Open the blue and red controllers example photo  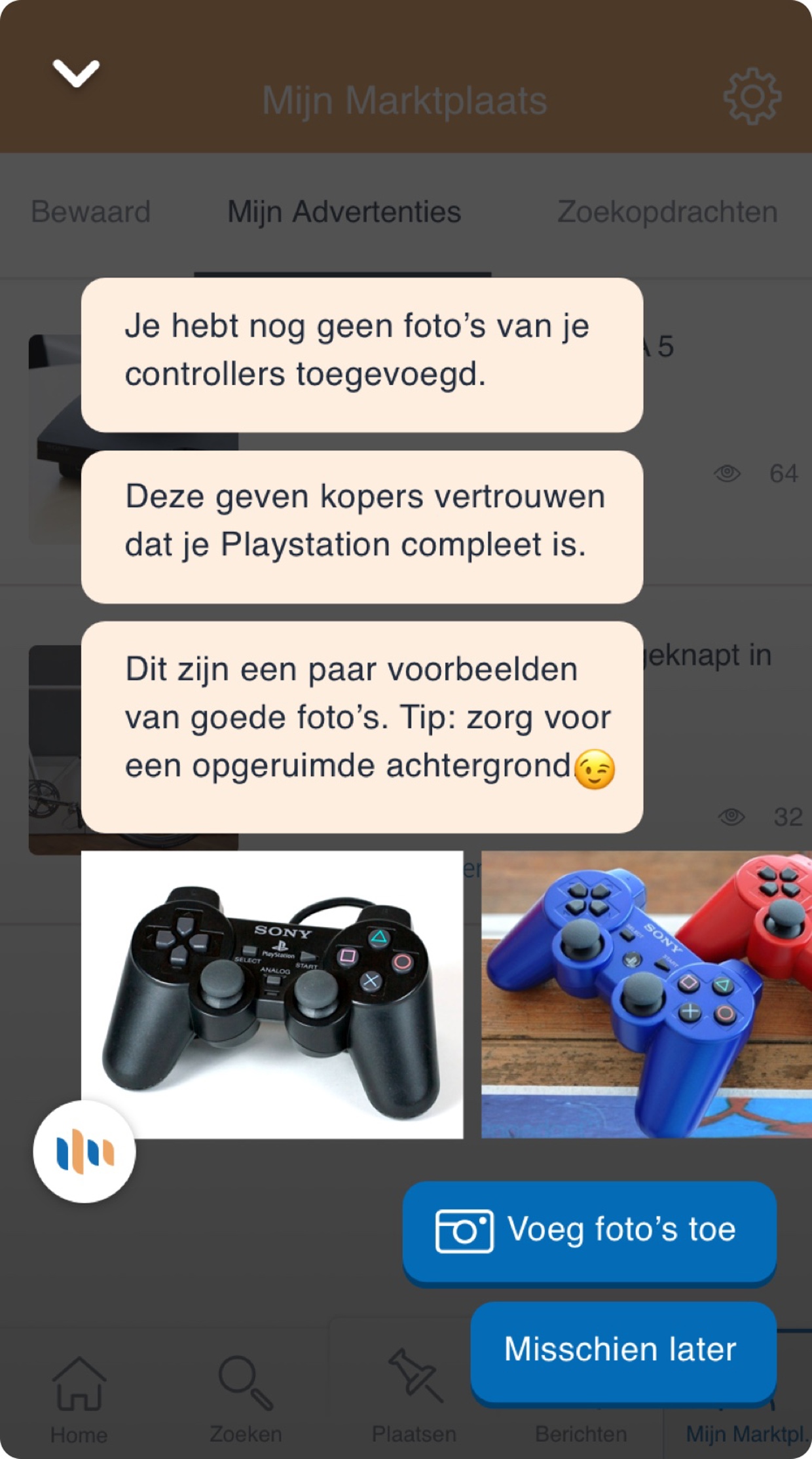coord(646,993)
